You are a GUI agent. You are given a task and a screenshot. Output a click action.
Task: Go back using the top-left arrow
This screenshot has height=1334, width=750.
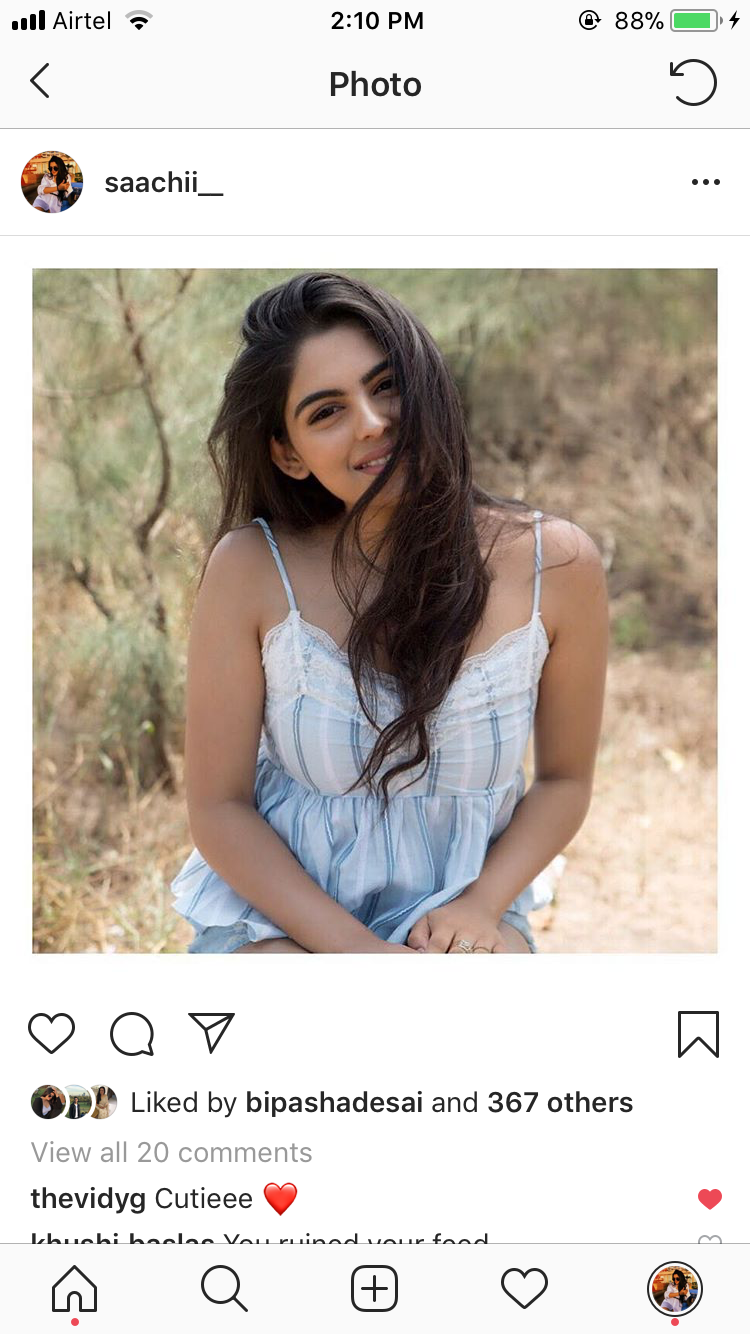coord(40,82)
